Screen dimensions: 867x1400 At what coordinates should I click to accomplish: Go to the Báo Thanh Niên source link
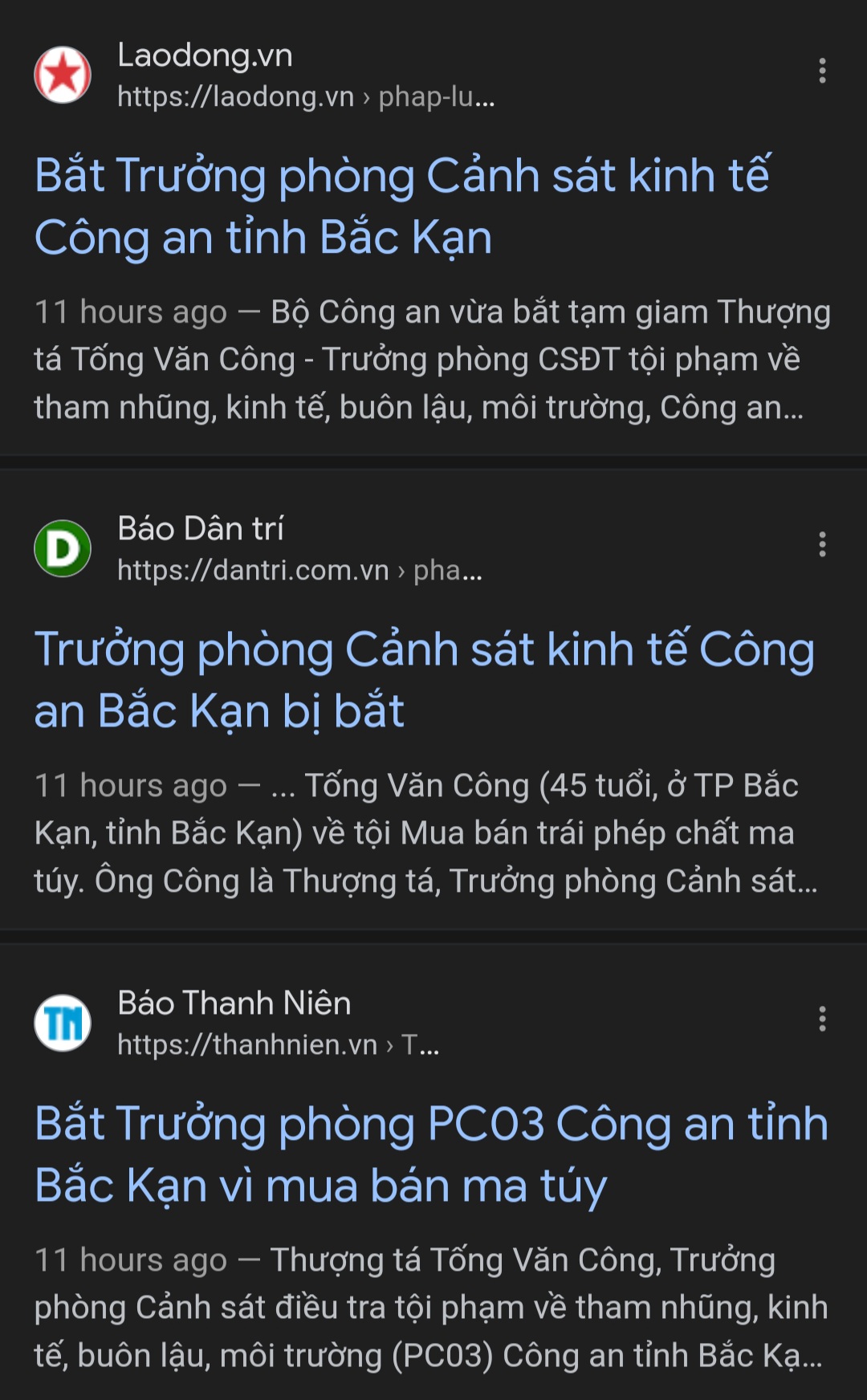click(x=277, y=1024)
